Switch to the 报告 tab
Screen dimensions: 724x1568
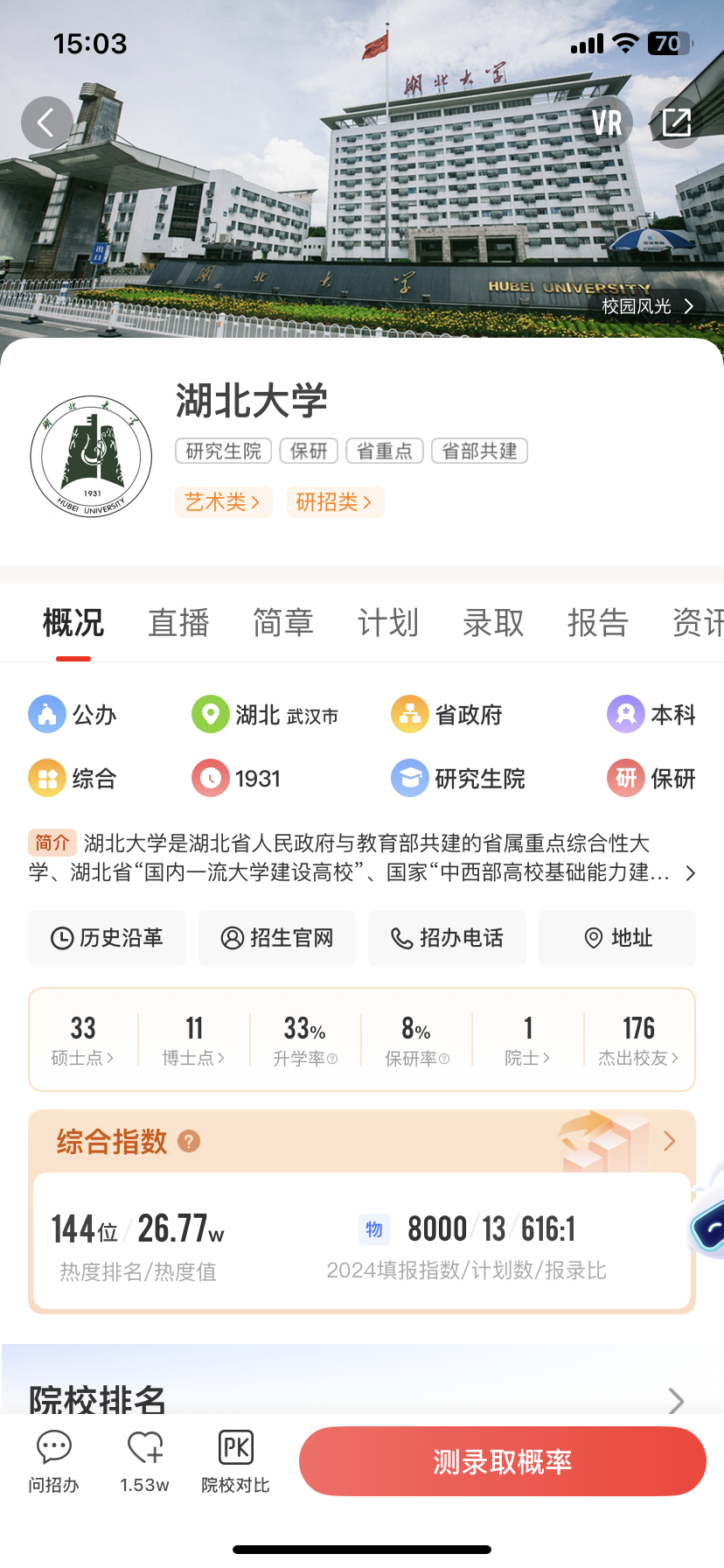coord(598,623)
